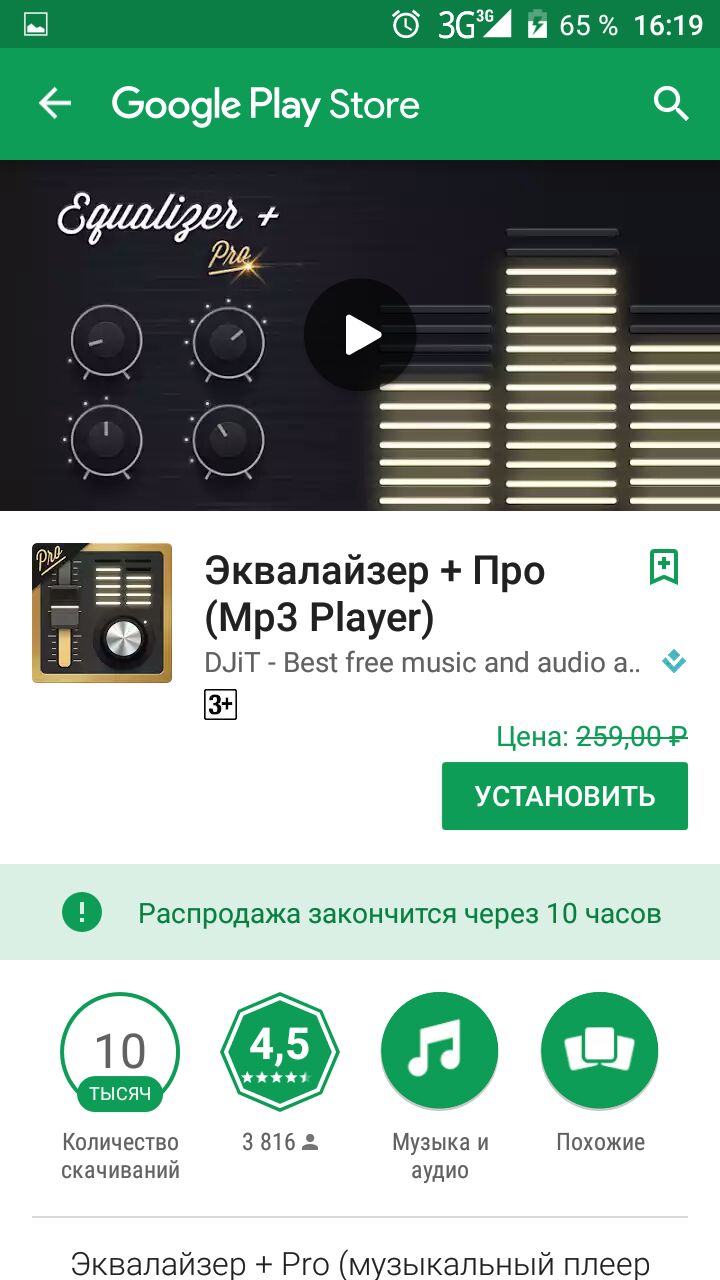720x1280 pixels.
Task: Tap the УСТАНОВИТЬ install button
Action: pyautogui.click(x=564, y=796)
